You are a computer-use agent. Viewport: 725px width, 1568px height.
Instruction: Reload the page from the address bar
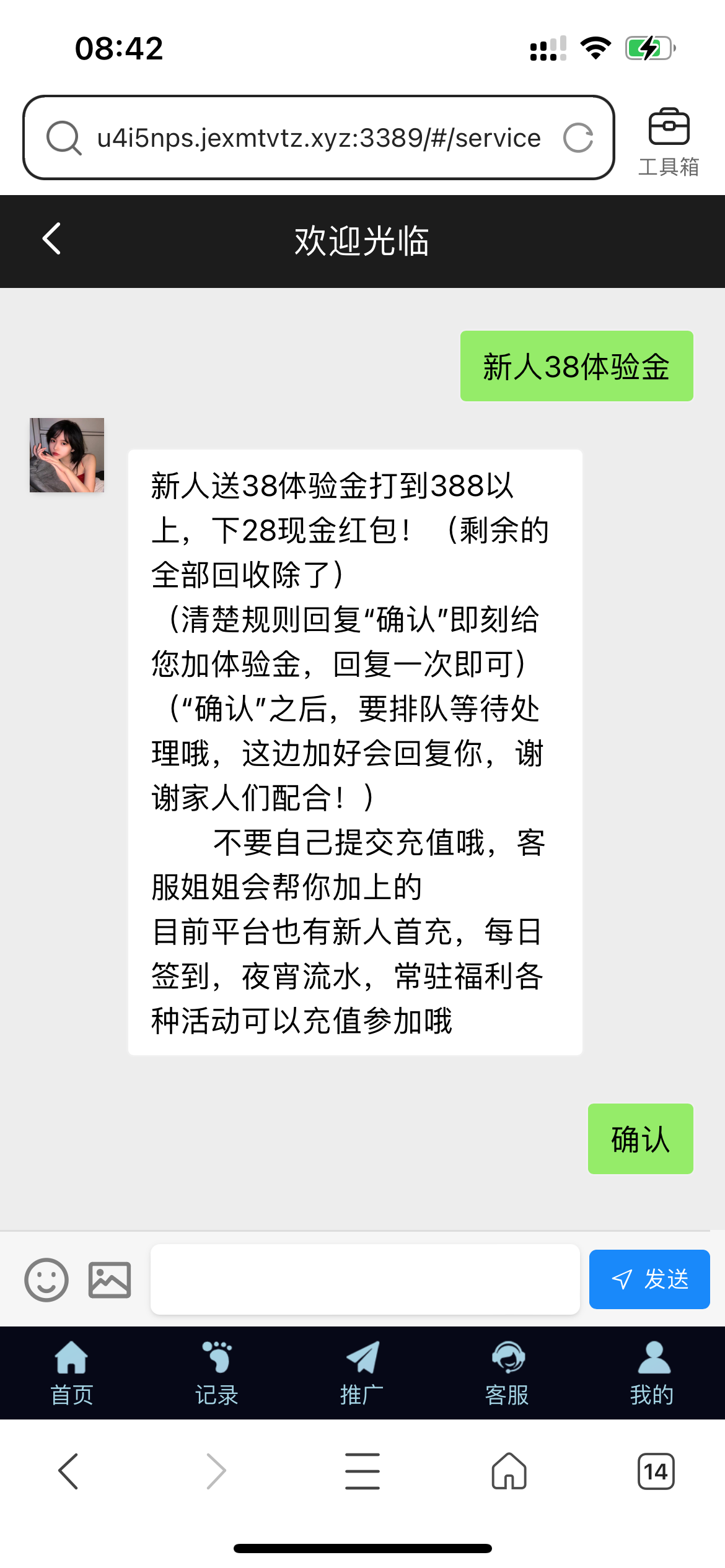pos(578,137)
